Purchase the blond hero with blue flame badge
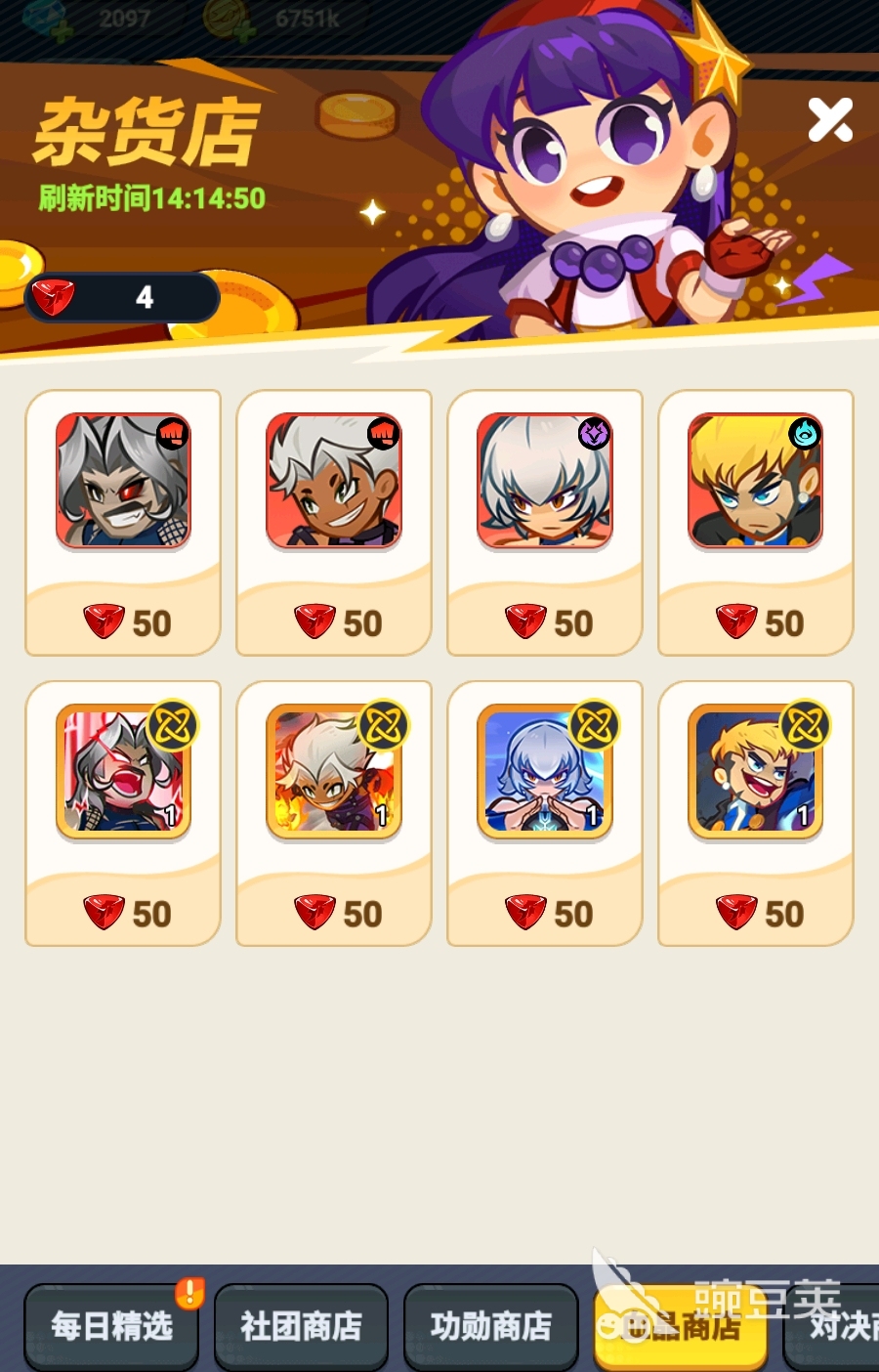879x1372 pixels. tap(756, 522)
